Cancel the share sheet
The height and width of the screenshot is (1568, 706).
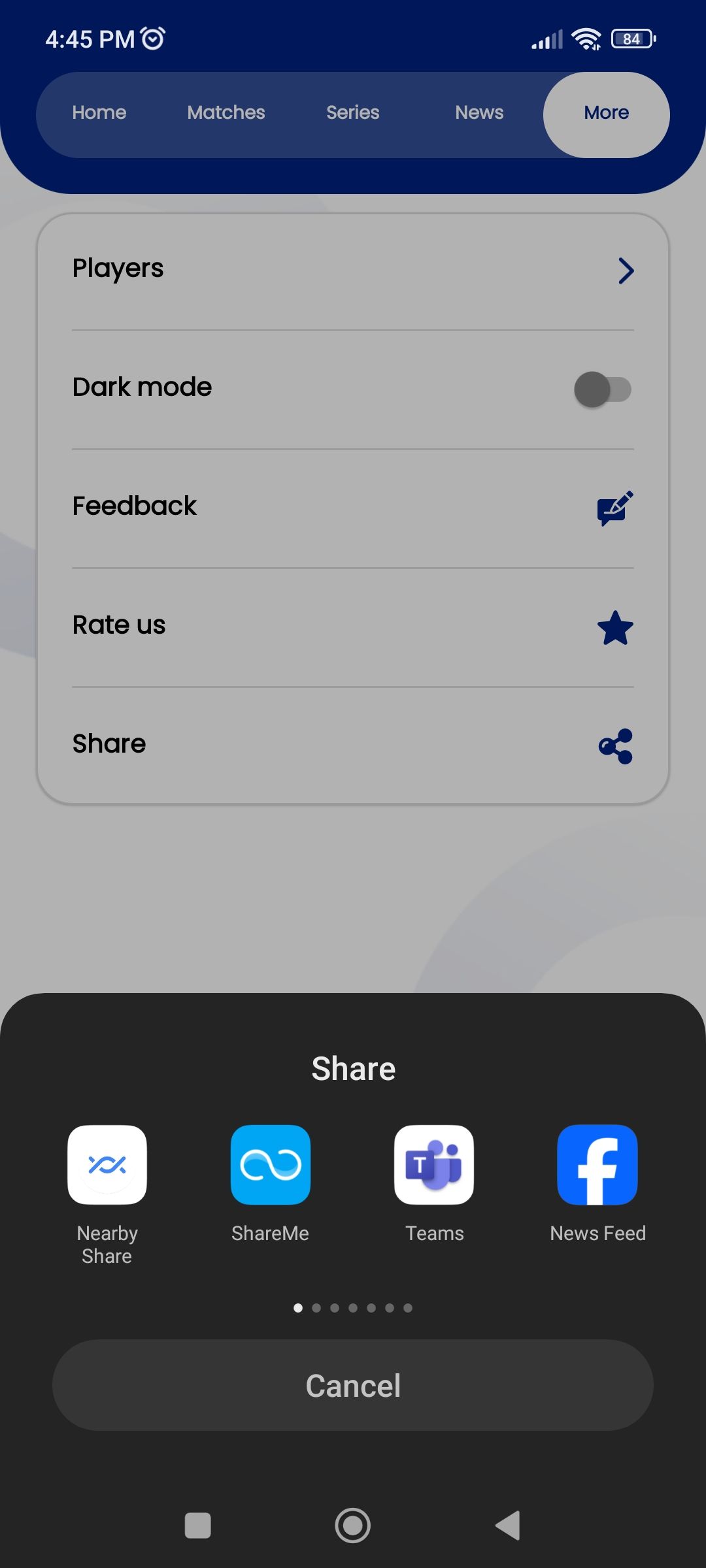point(353,1385)
